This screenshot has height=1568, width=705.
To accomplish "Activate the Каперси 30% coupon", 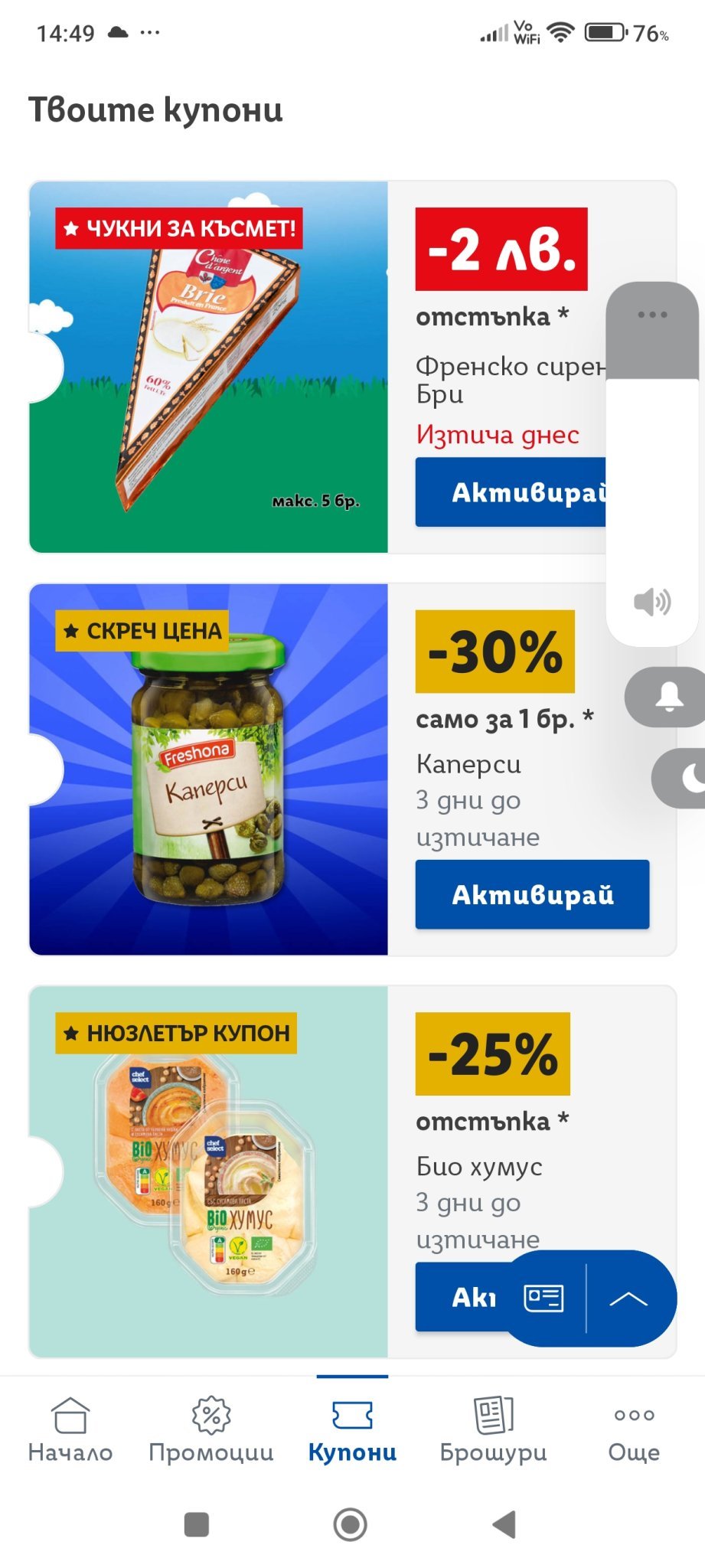I will pos(532,894).
